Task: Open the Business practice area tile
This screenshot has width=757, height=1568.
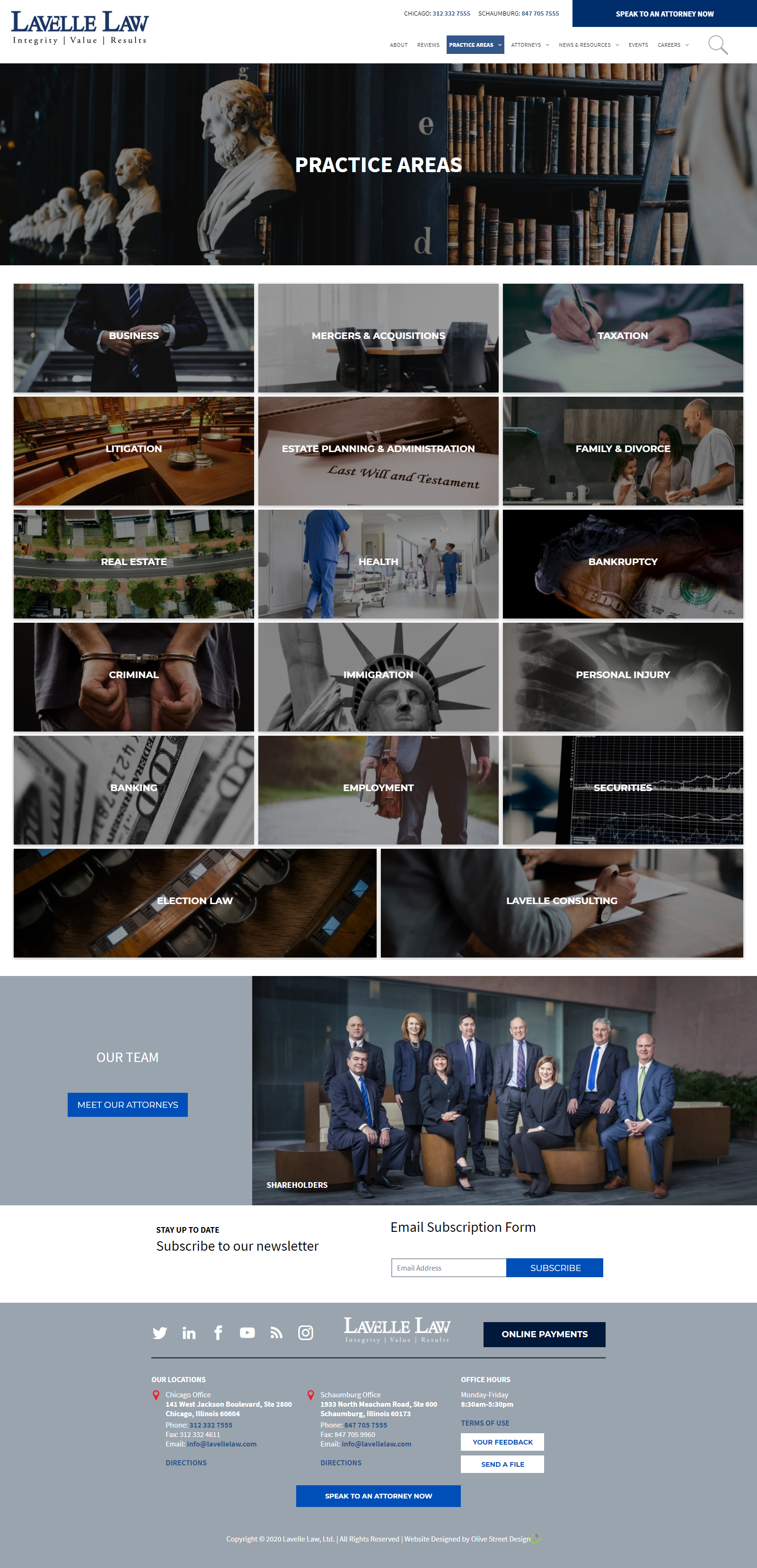Action: (x=133, y=337)
